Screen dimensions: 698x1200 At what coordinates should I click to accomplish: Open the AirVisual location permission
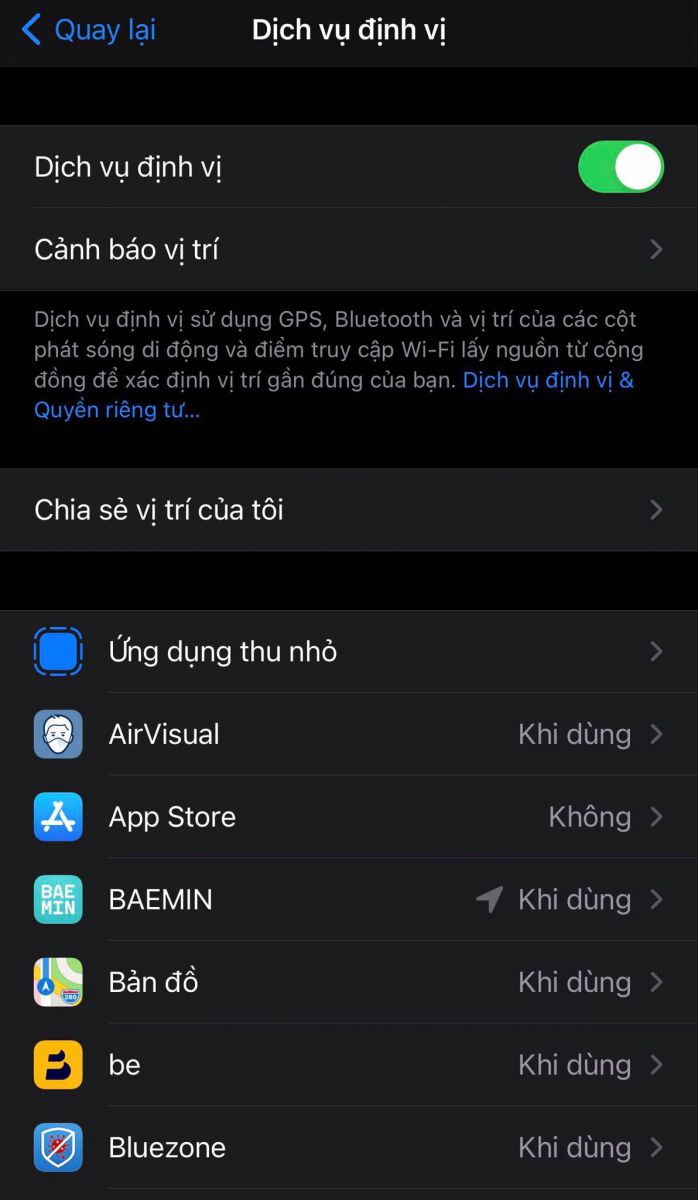(349, 734)
